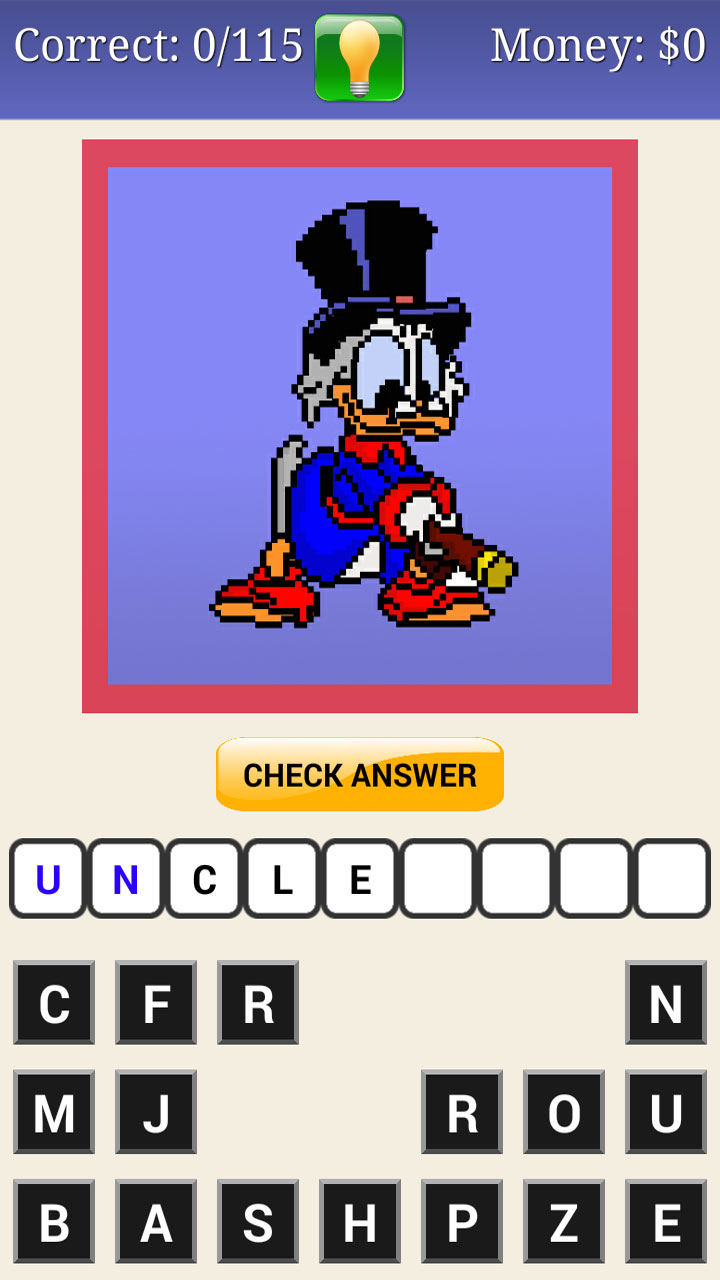
Task: Tap the letter B key
Action: (54, 1220)
